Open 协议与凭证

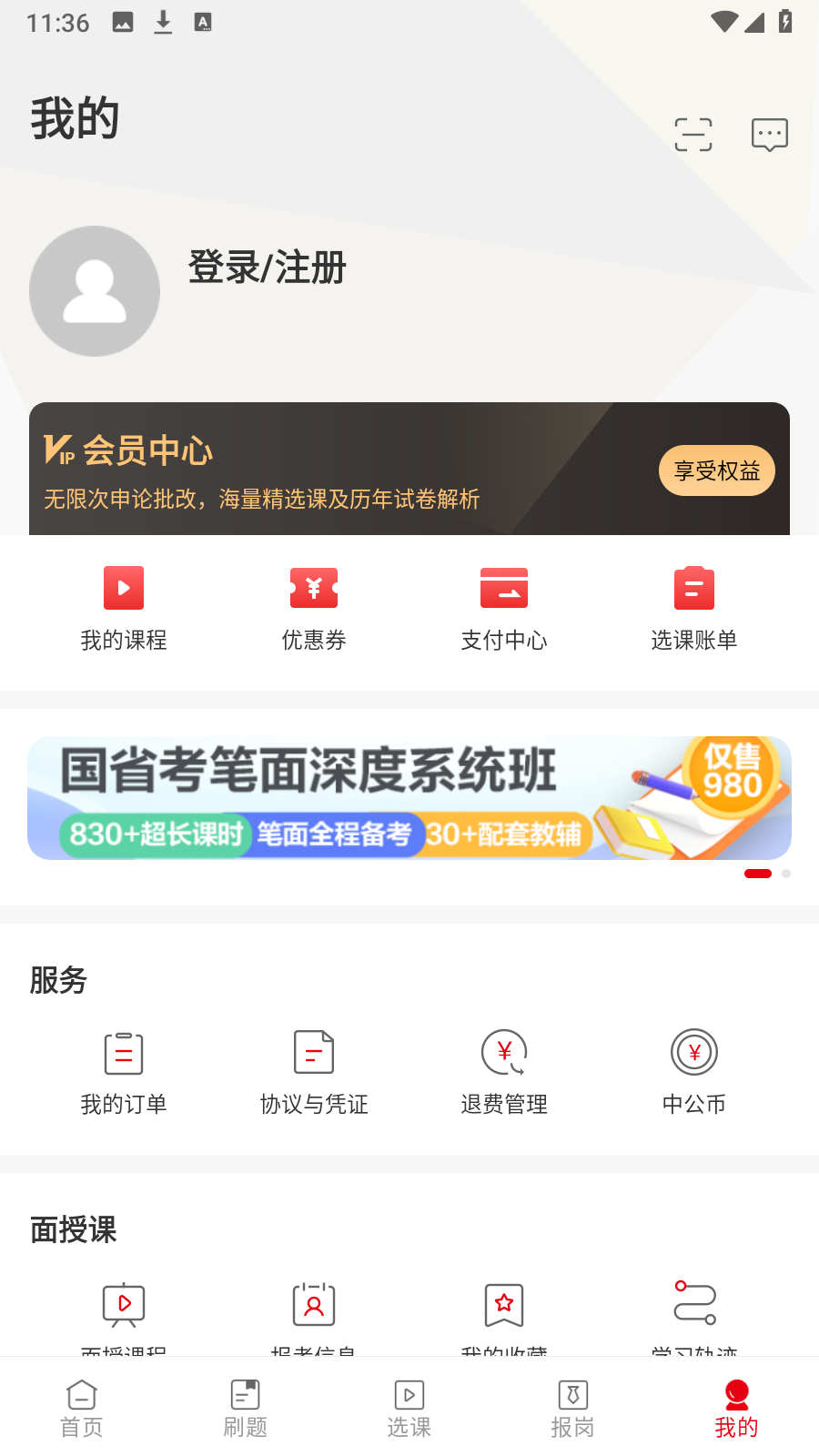(x=314, y=1073)
